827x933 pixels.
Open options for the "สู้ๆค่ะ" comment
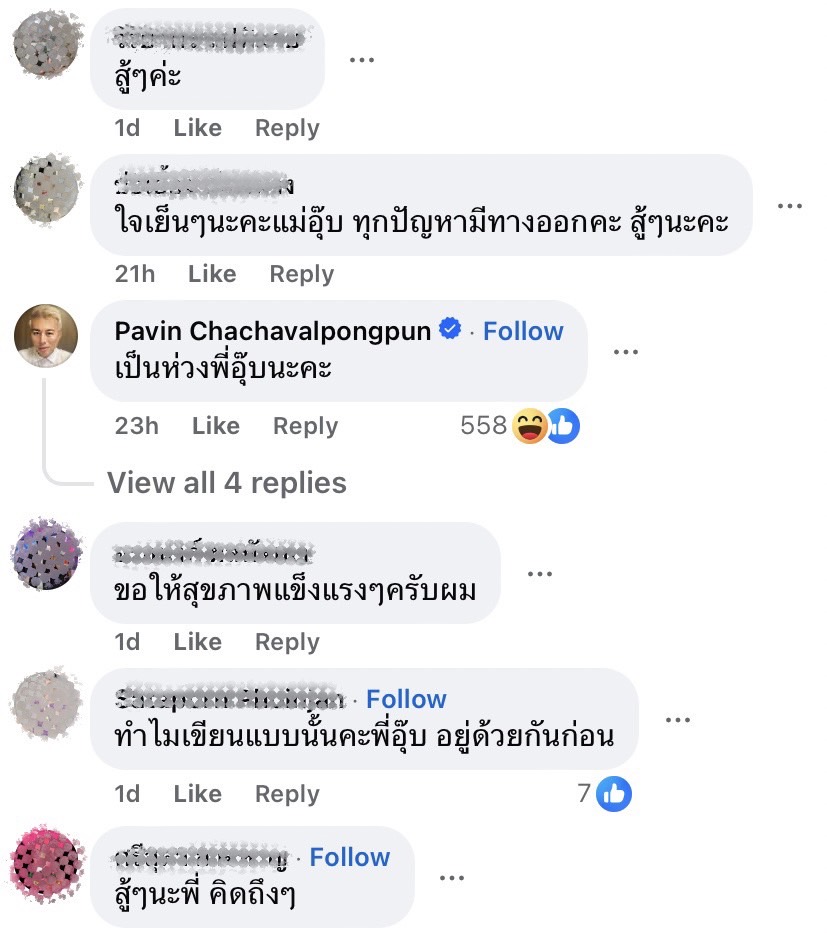362,59
